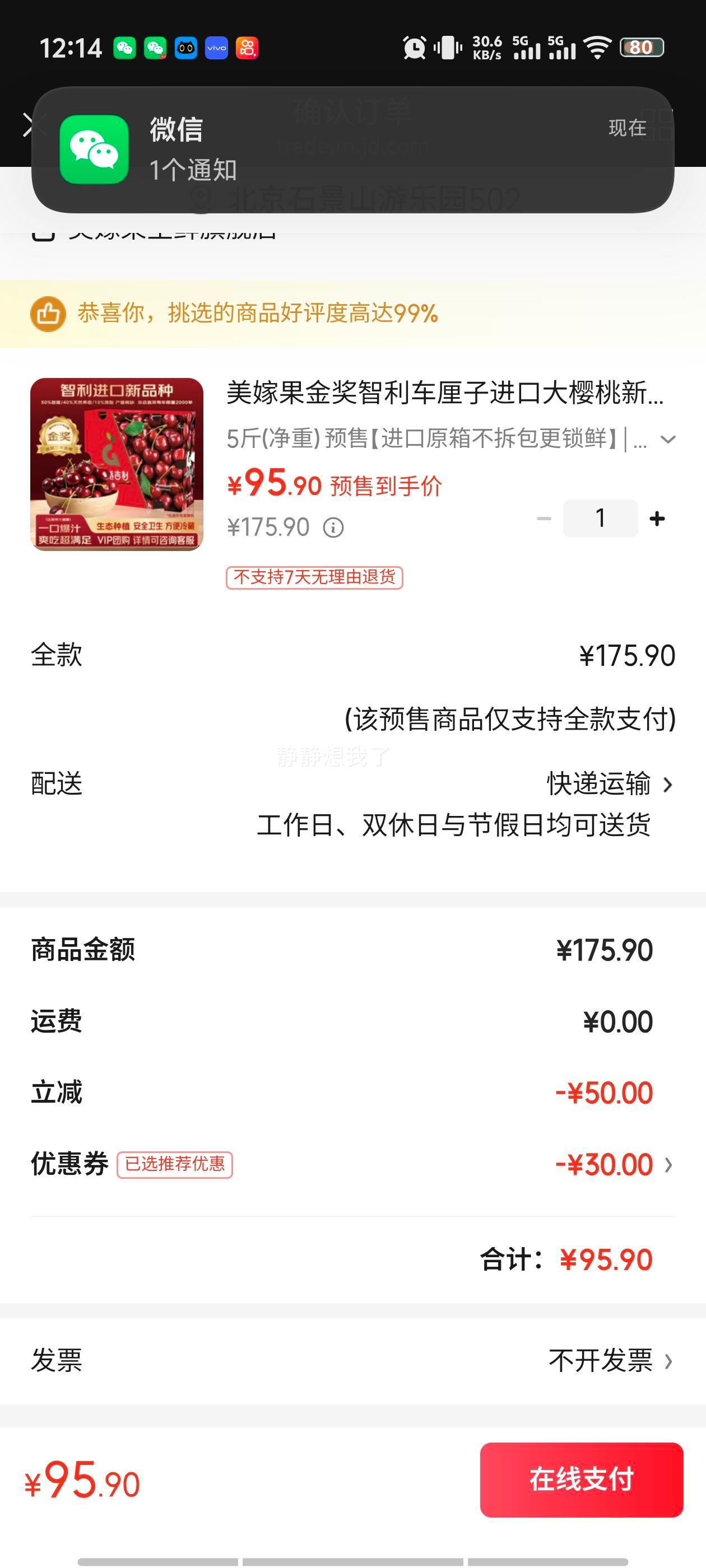Expand the product spec 5斤(净重) dropdown
The height and width of the screenshot is (1568, 706).
tap(668, 440)
